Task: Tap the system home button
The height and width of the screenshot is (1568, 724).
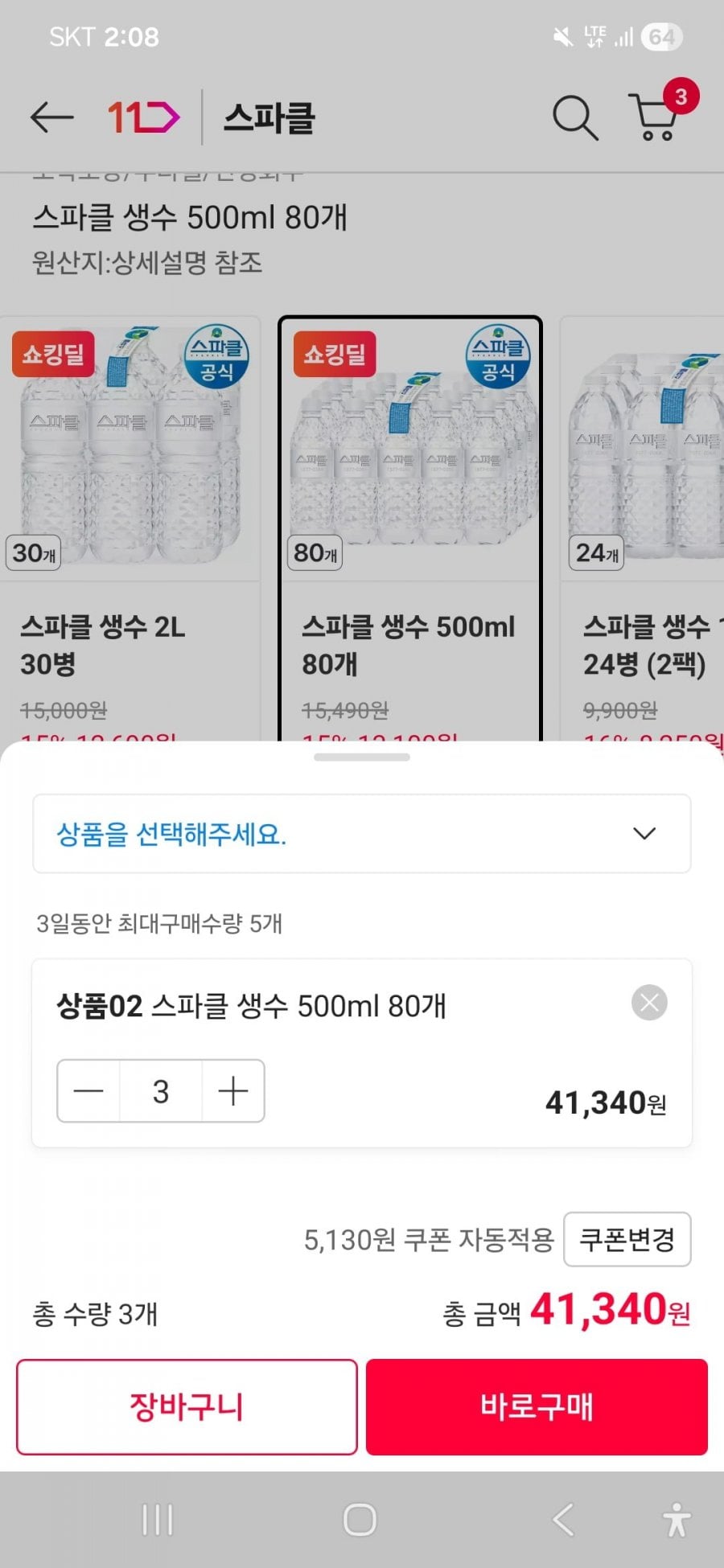Action: 360,1520
